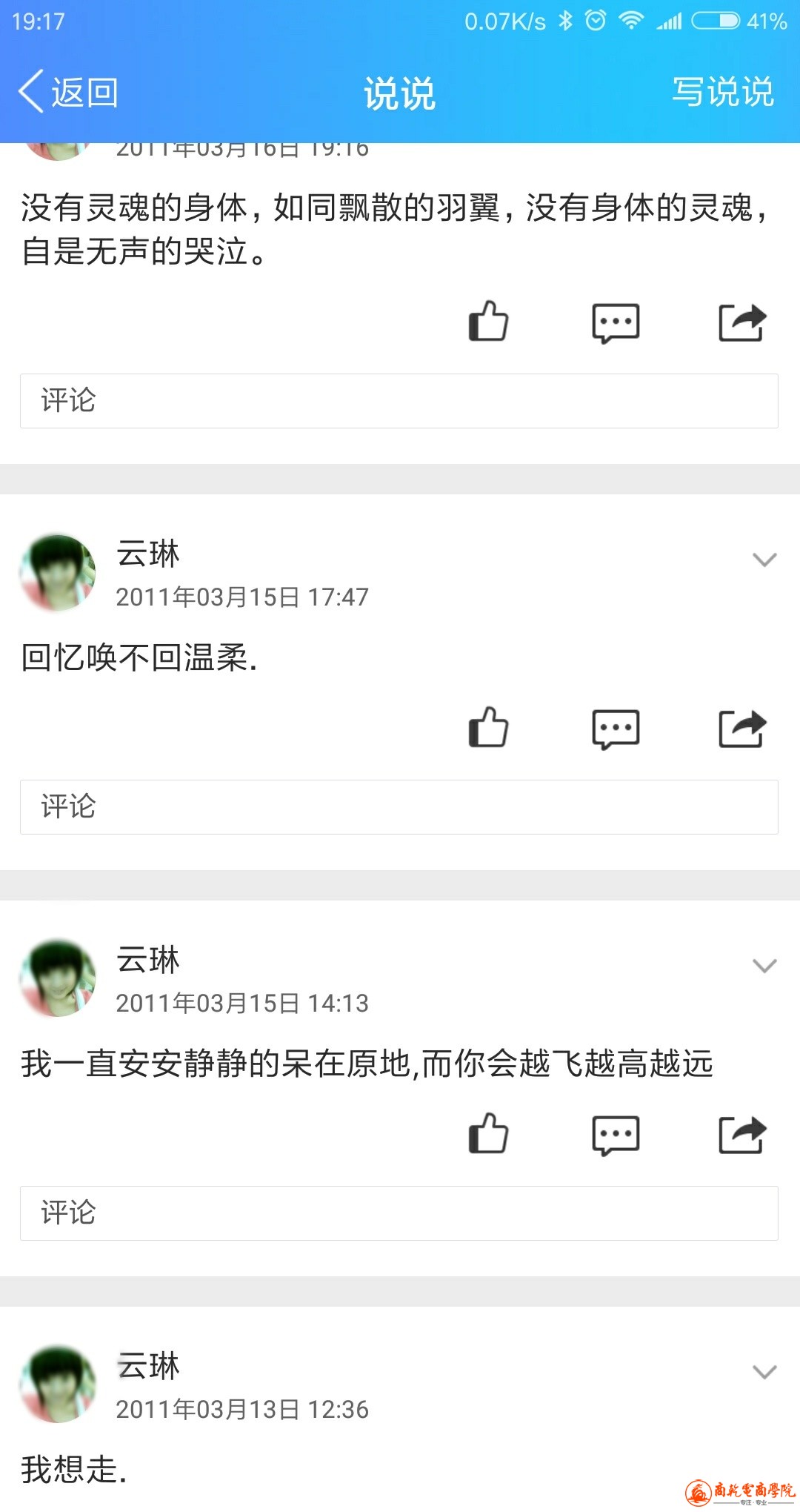
Task: Expand options for the 03月13日 12:36 post
Action: click(764, 1372)
